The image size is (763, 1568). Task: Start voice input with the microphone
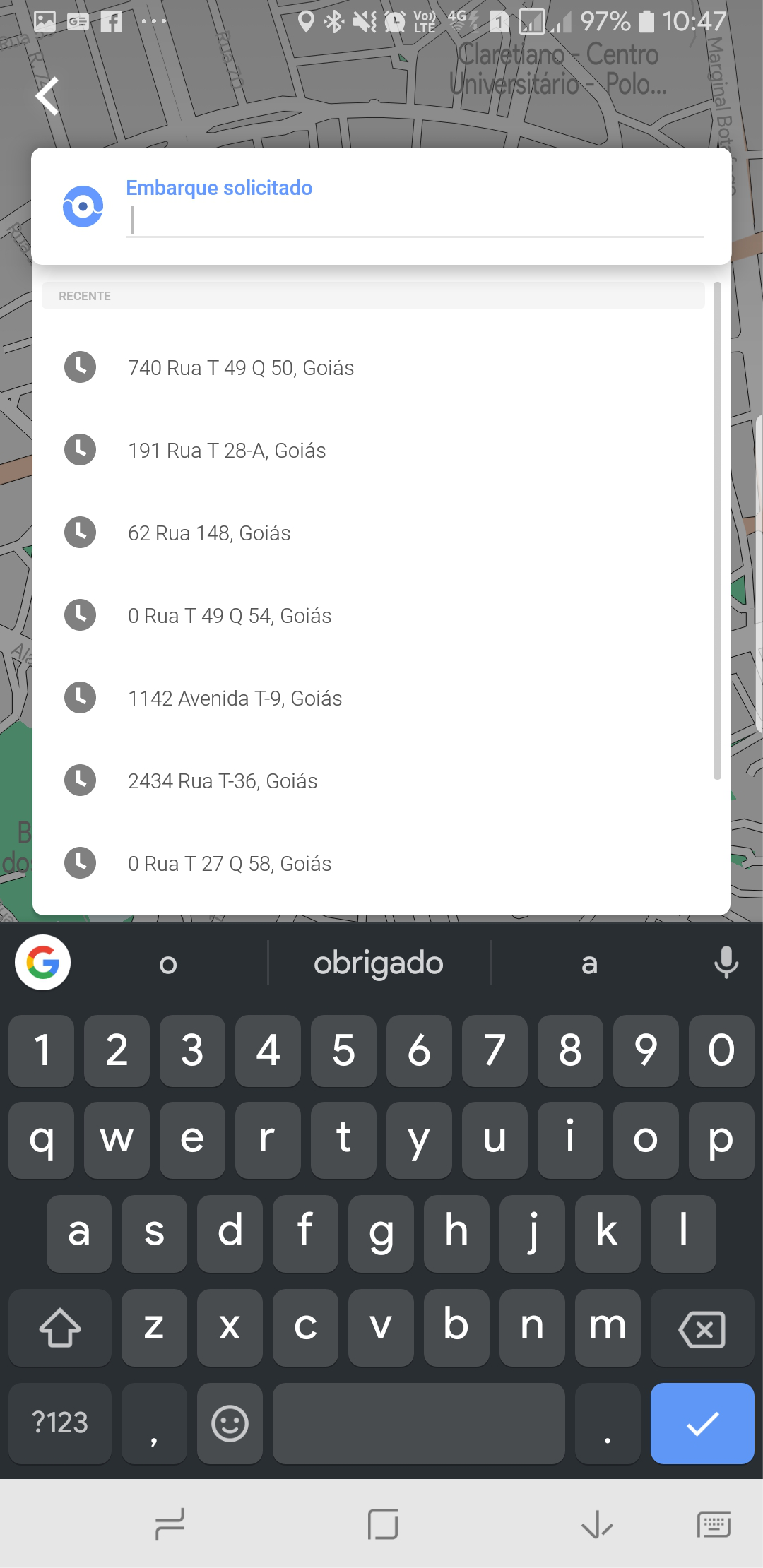click(726, 963)
